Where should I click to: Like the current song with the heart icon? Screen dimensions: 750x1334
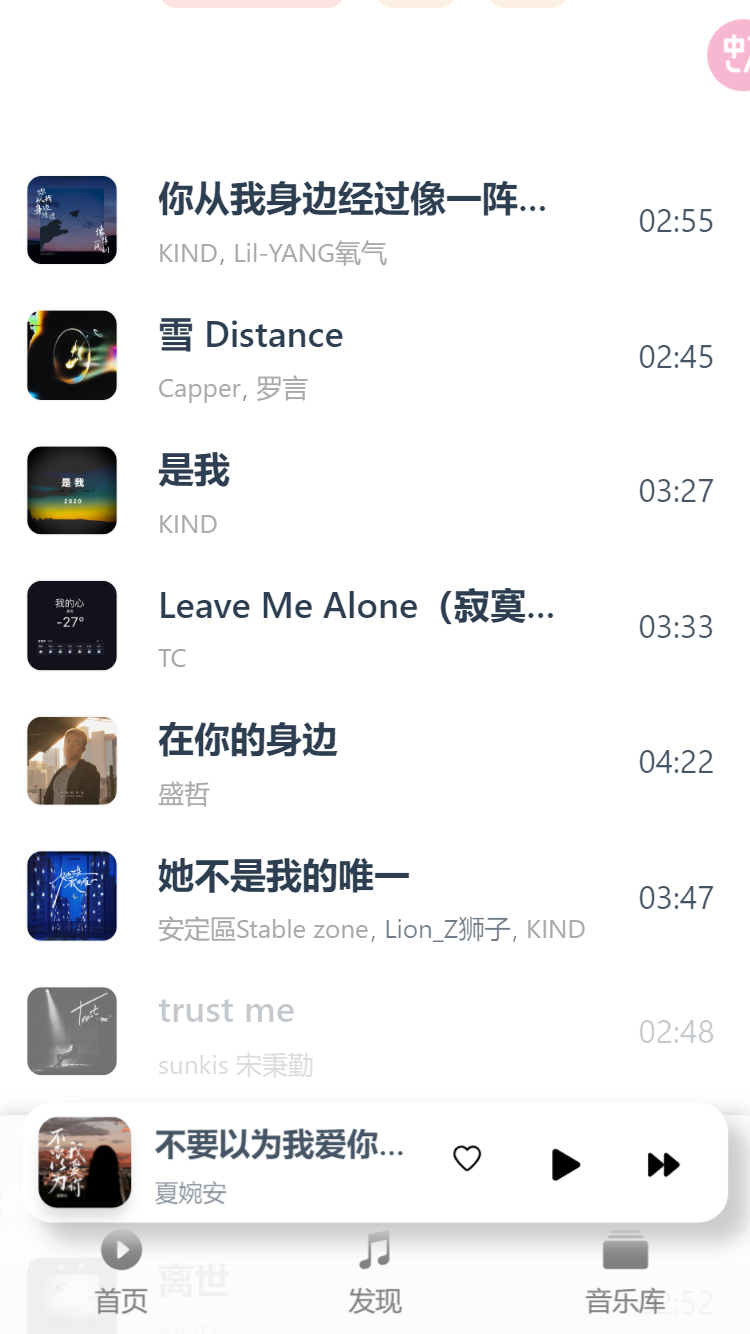point(467,1159)
